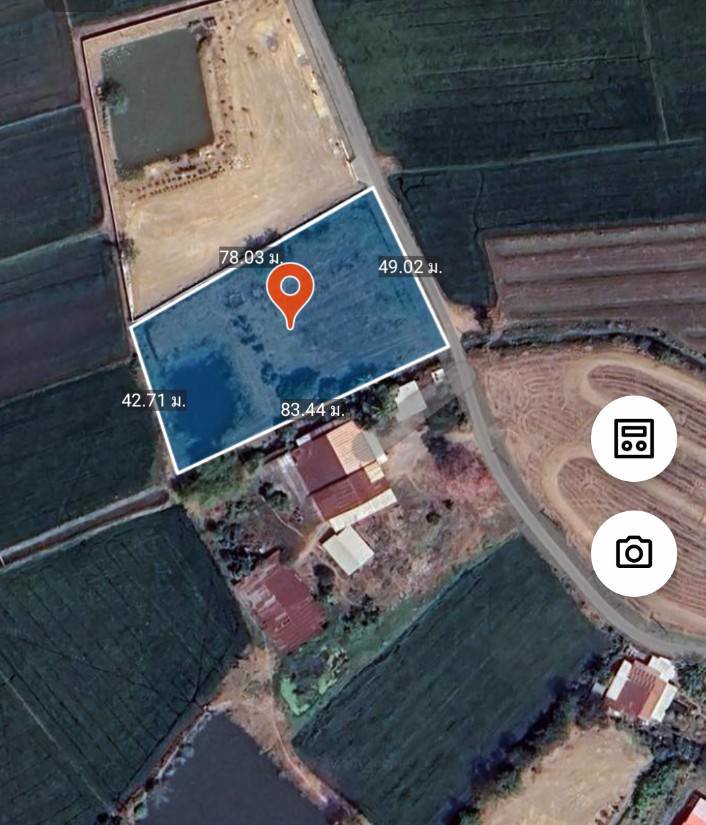Tap the red location pin on the plot

[291, 293]
